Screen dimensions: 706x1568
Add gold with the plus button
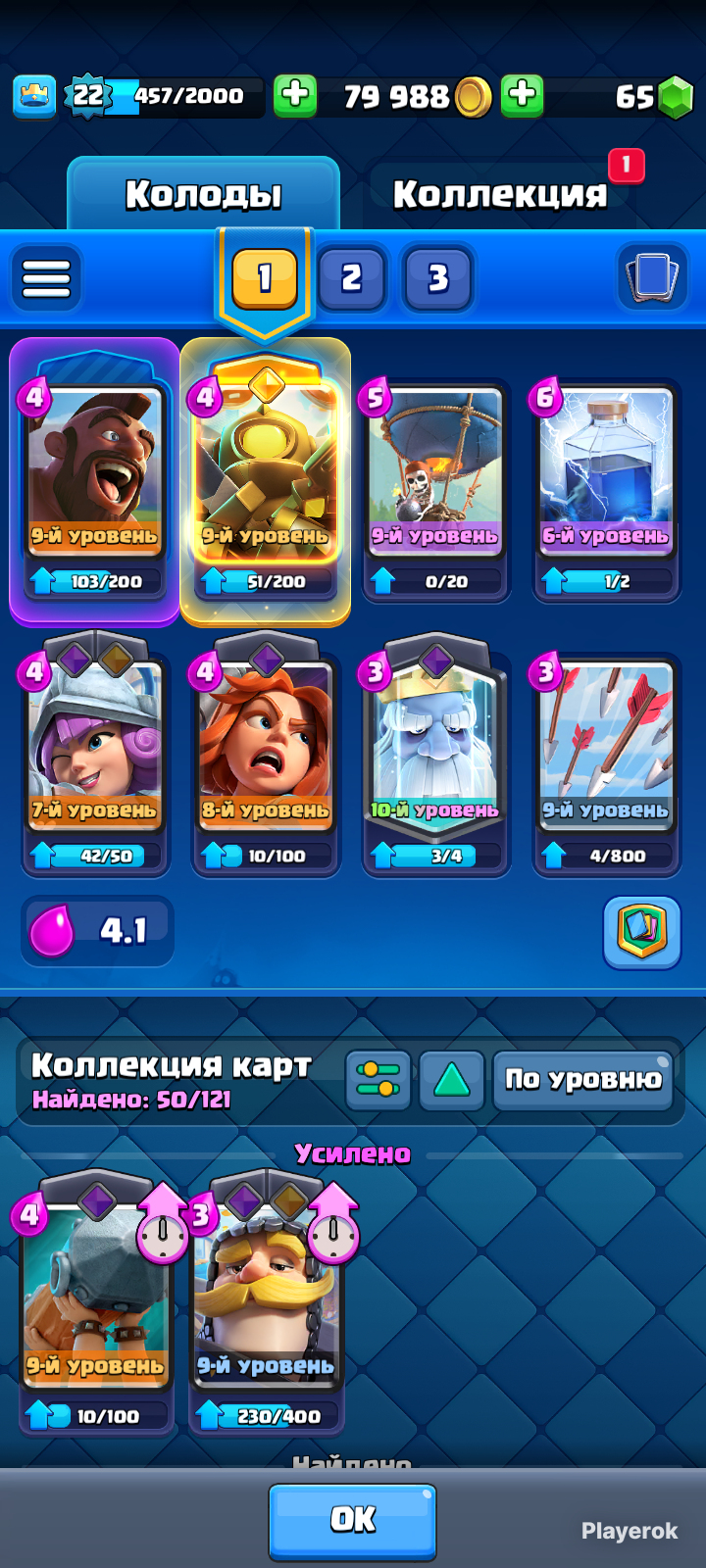(295, 96)
